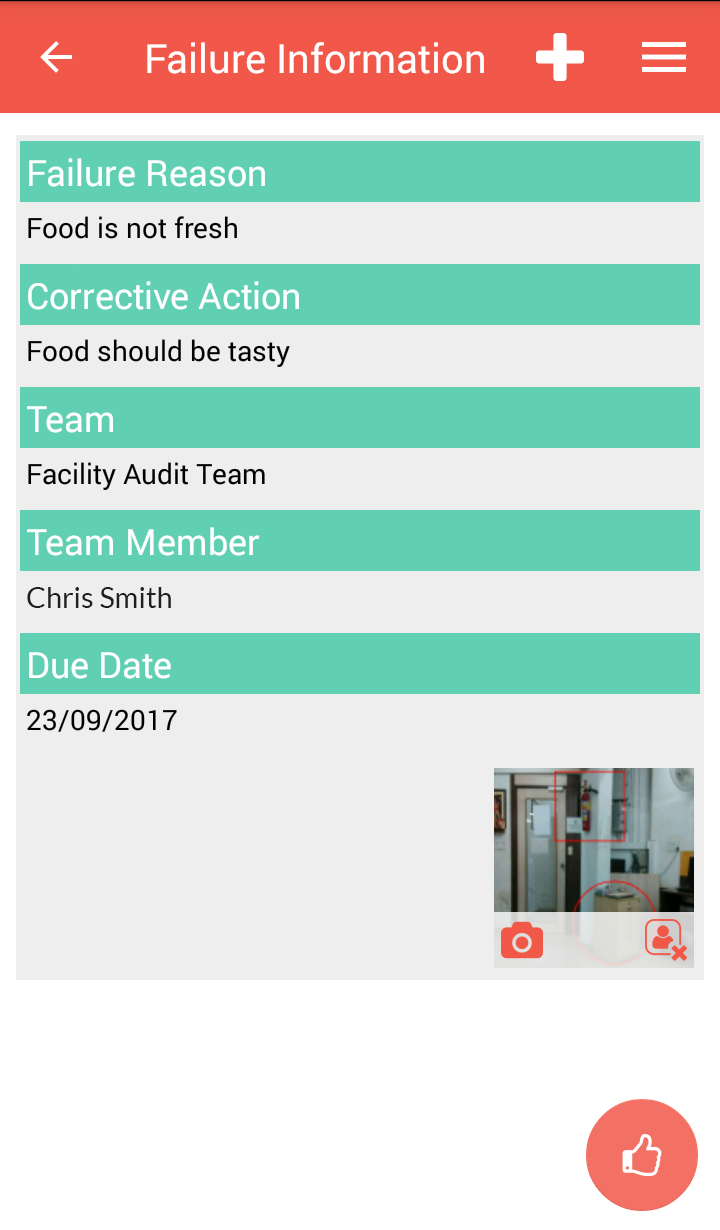Image resolution: width=720 pixels, height=1230 pixels.
Task: Open the hamburger menu
Action: (663, 58)
